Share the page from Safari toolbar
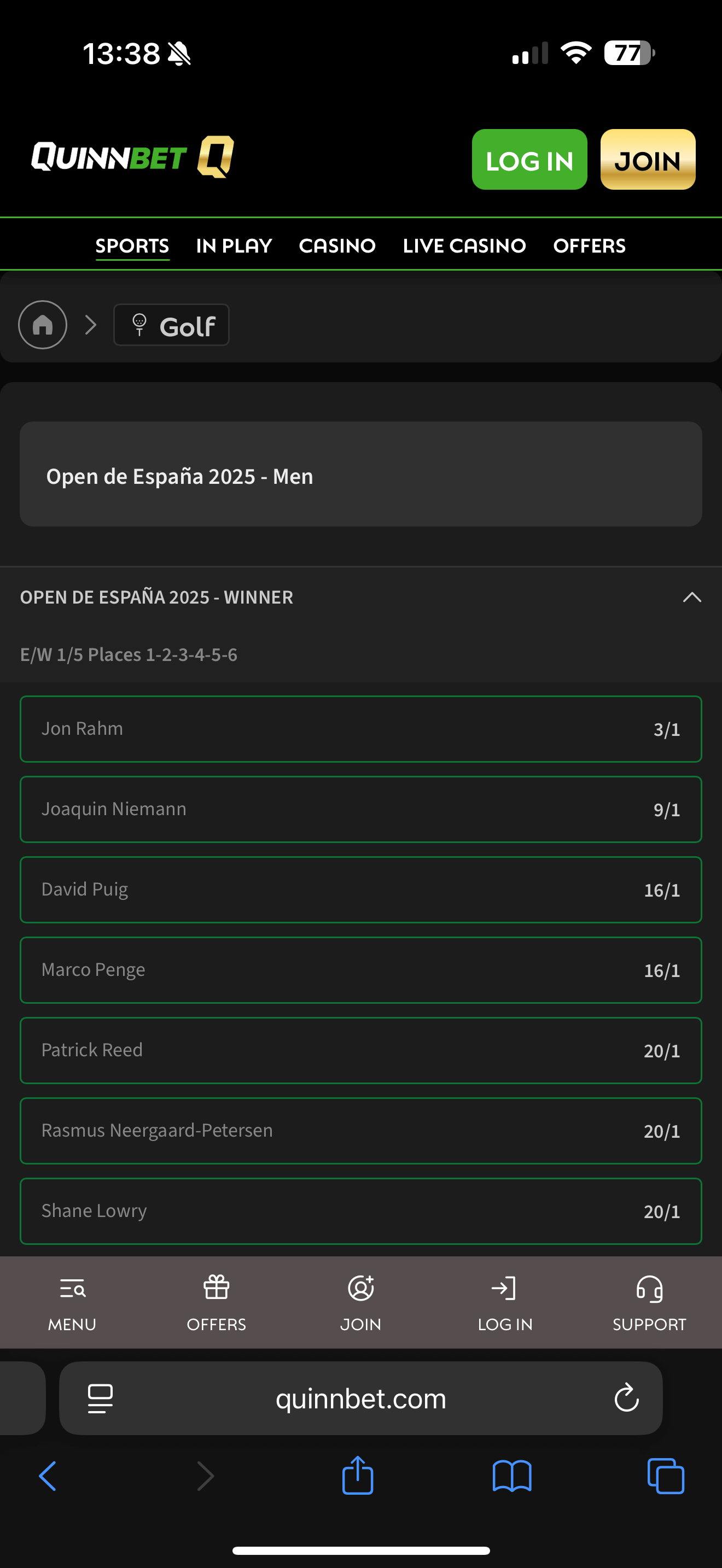This screenshot has height=1568, width=722. pos(357,1476)
